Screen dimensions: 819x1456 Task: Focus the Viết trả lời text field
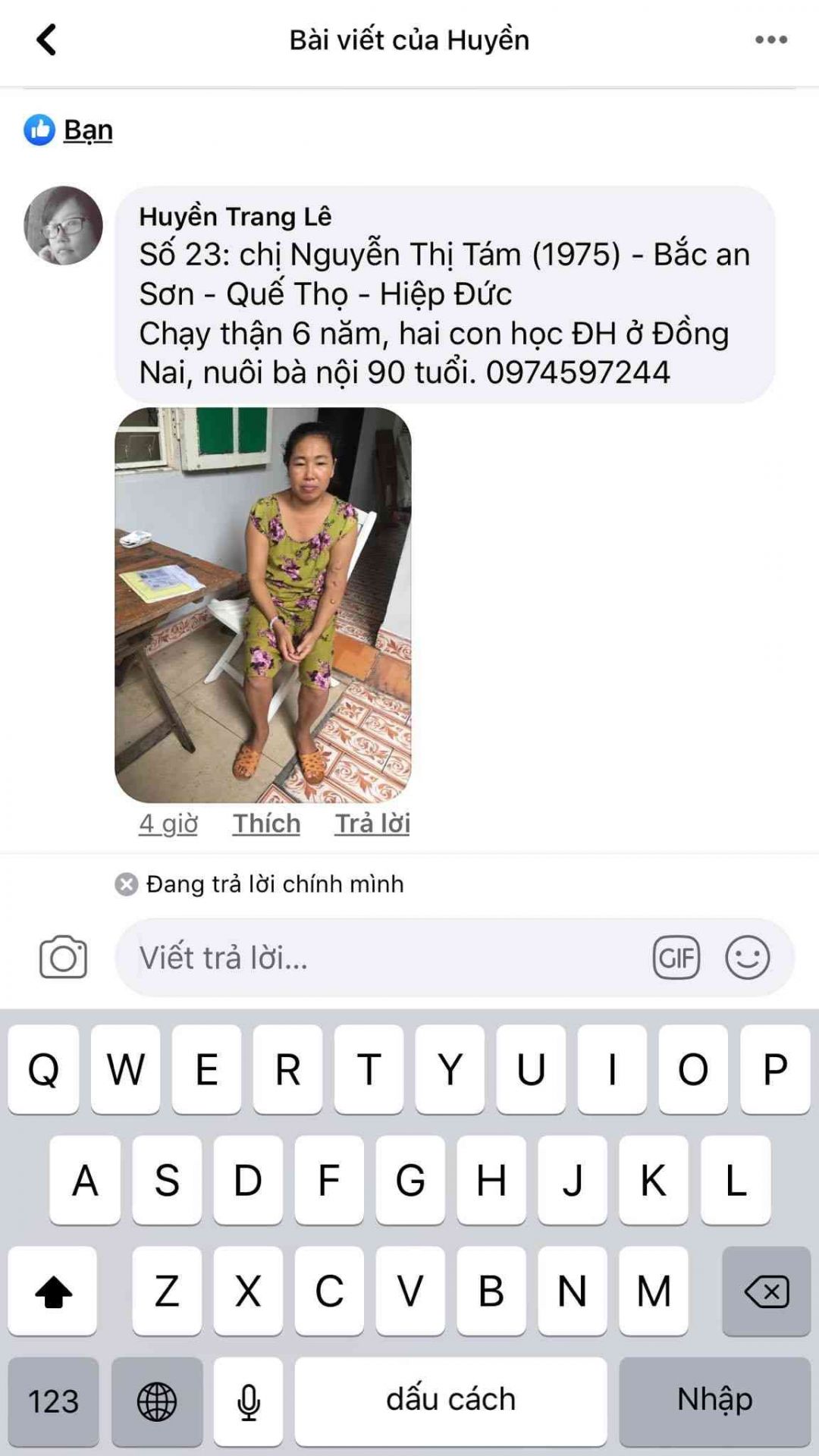(x=379, y=958)
